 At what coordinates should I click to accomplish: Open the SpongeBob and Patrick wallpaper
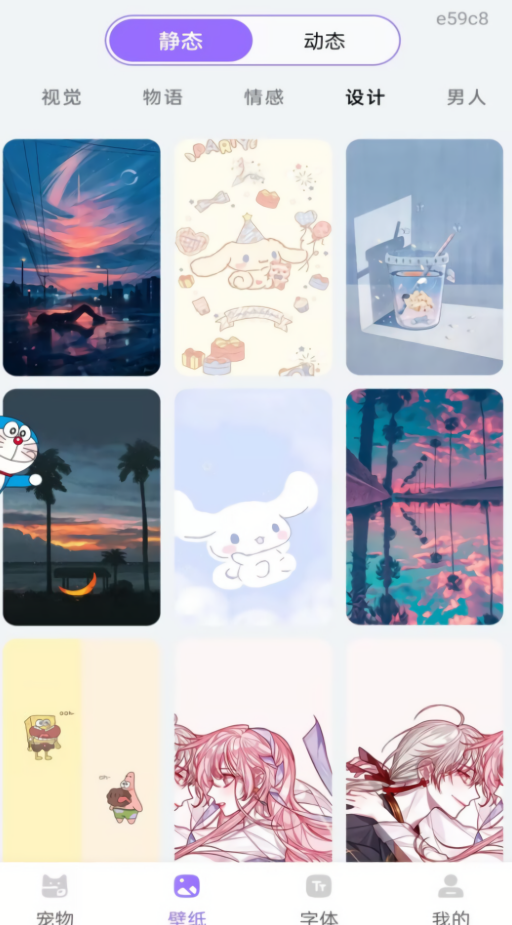pos(81,750)
